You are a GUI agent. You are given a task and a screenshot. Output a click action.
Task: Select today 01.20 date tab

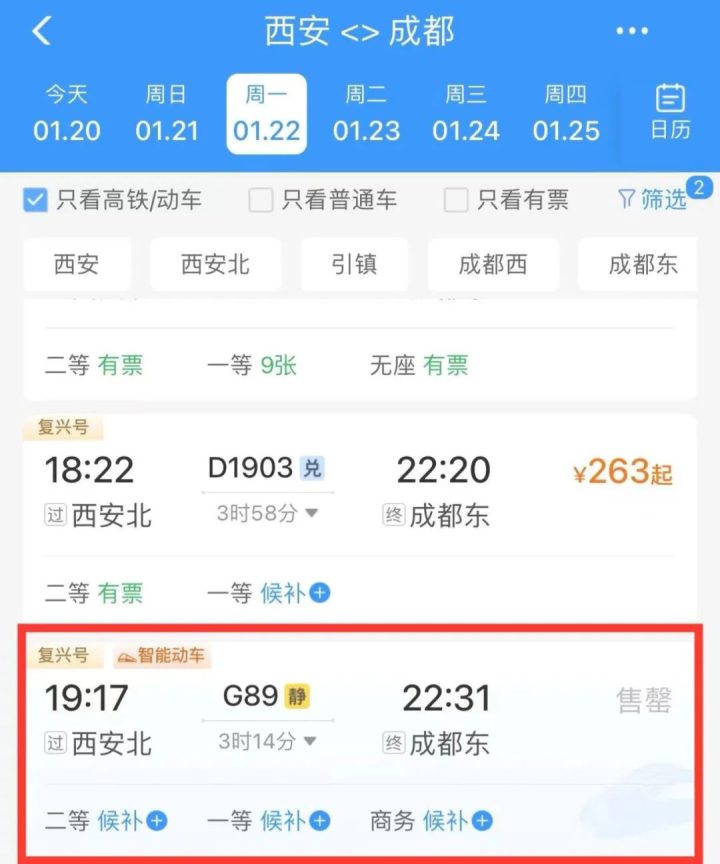67,114
